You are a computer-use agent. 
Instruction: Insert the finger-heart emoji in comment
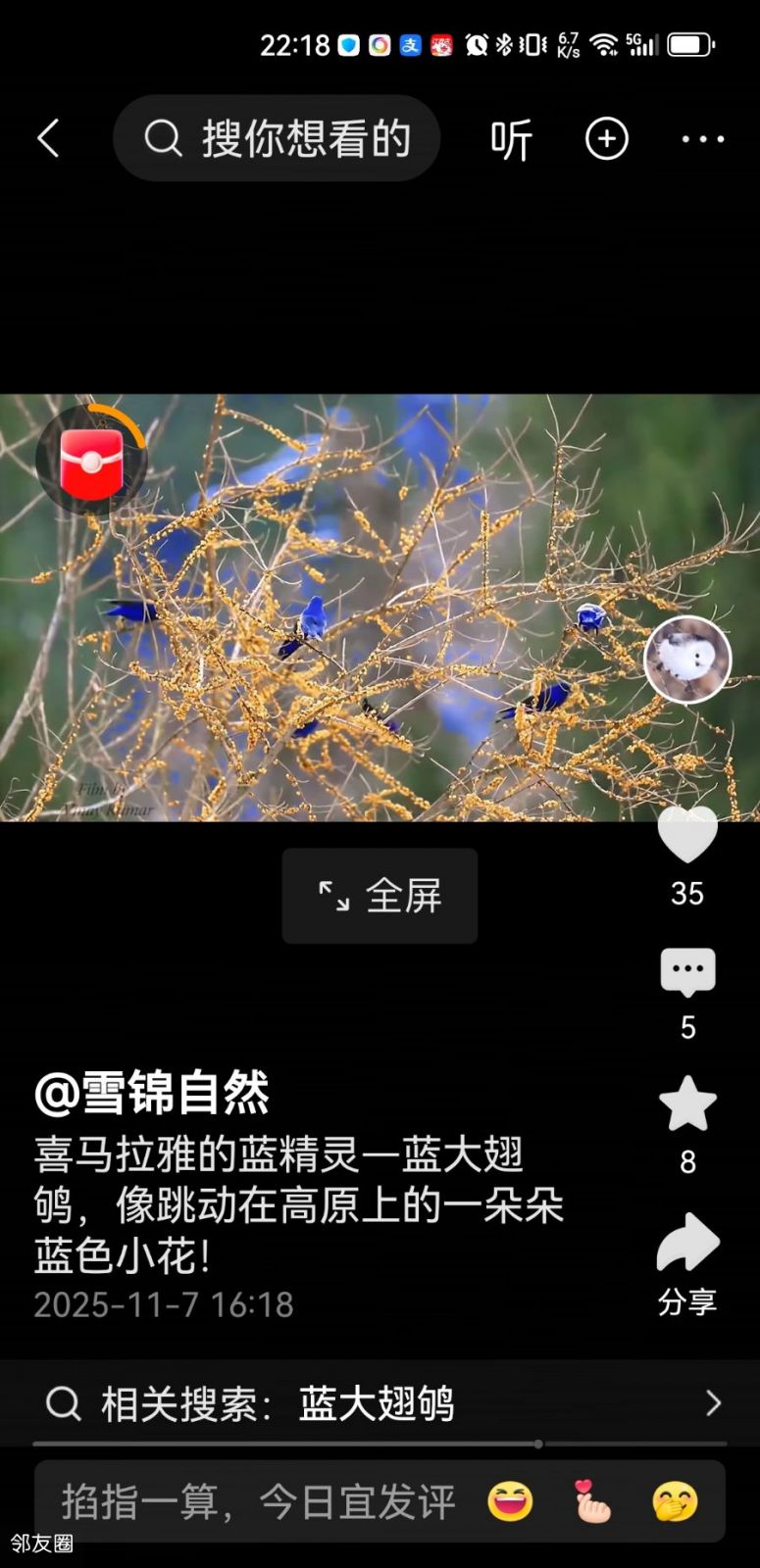[x=592, y=1501]
